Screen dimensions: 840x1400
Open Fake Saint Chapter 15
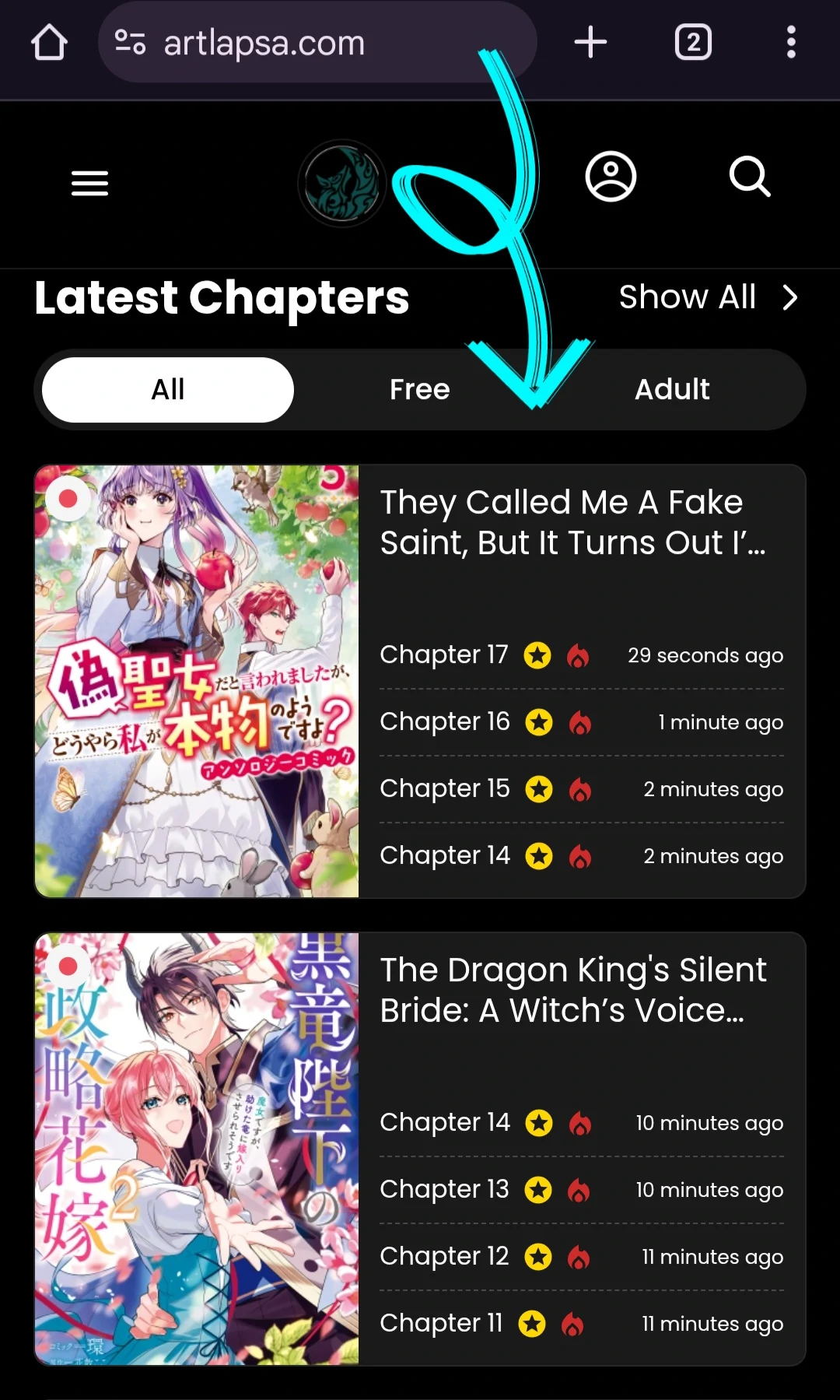coord(444,789)
